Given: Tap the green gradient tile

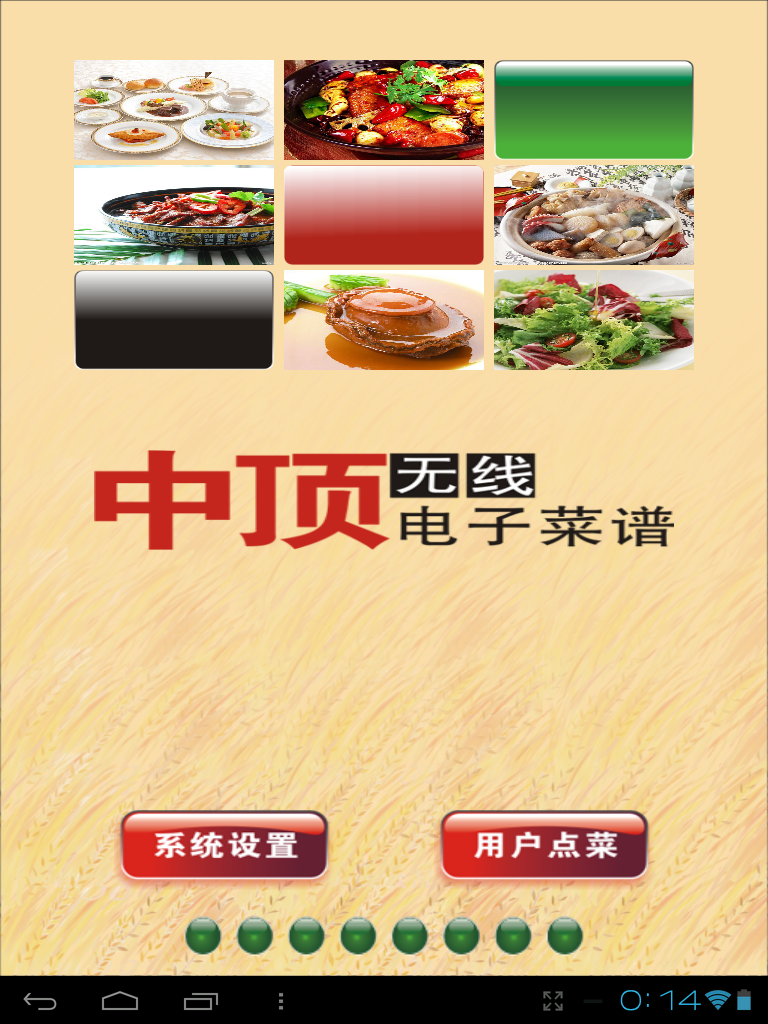Looking at the screenshot, I should [x=594, y=110].
